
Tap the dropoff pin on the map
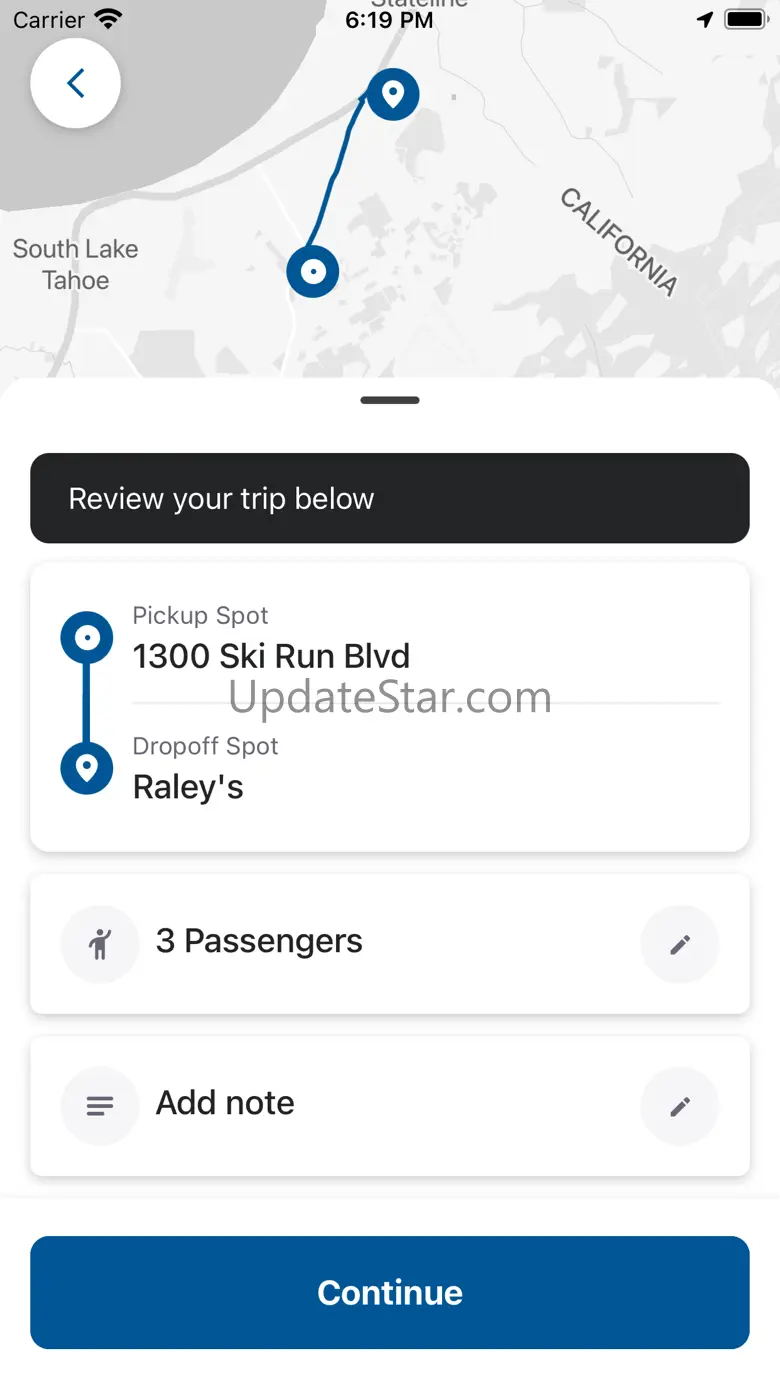click(x=393, y=94)
